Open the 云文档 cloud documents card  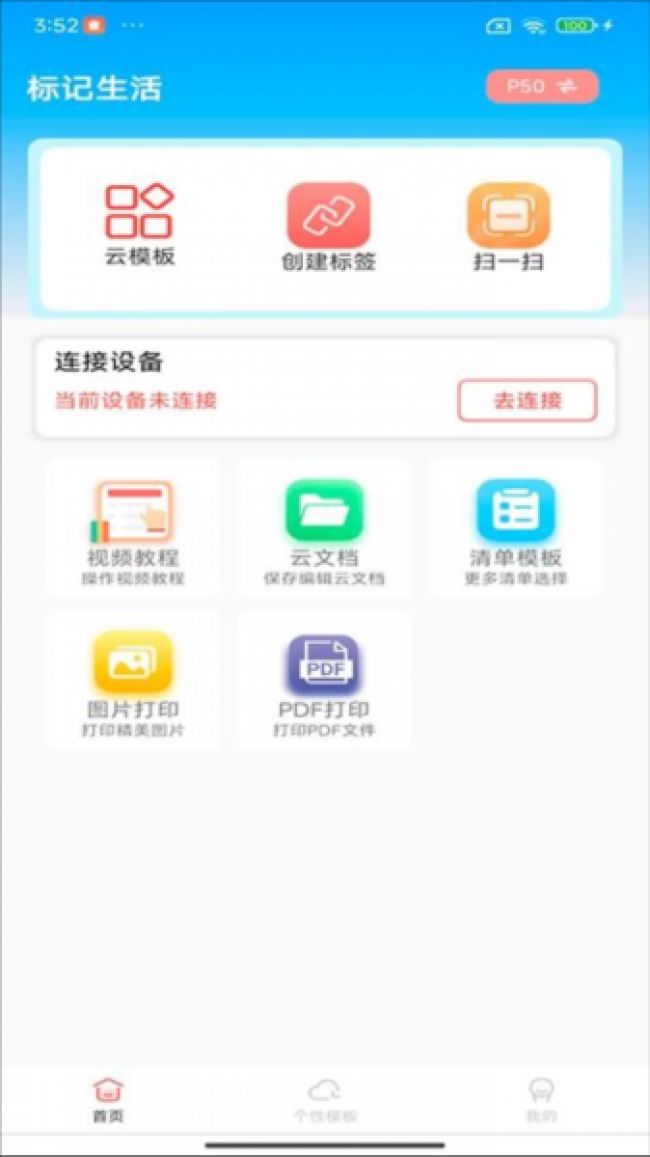pyautogui.click(x=324, y=530)
